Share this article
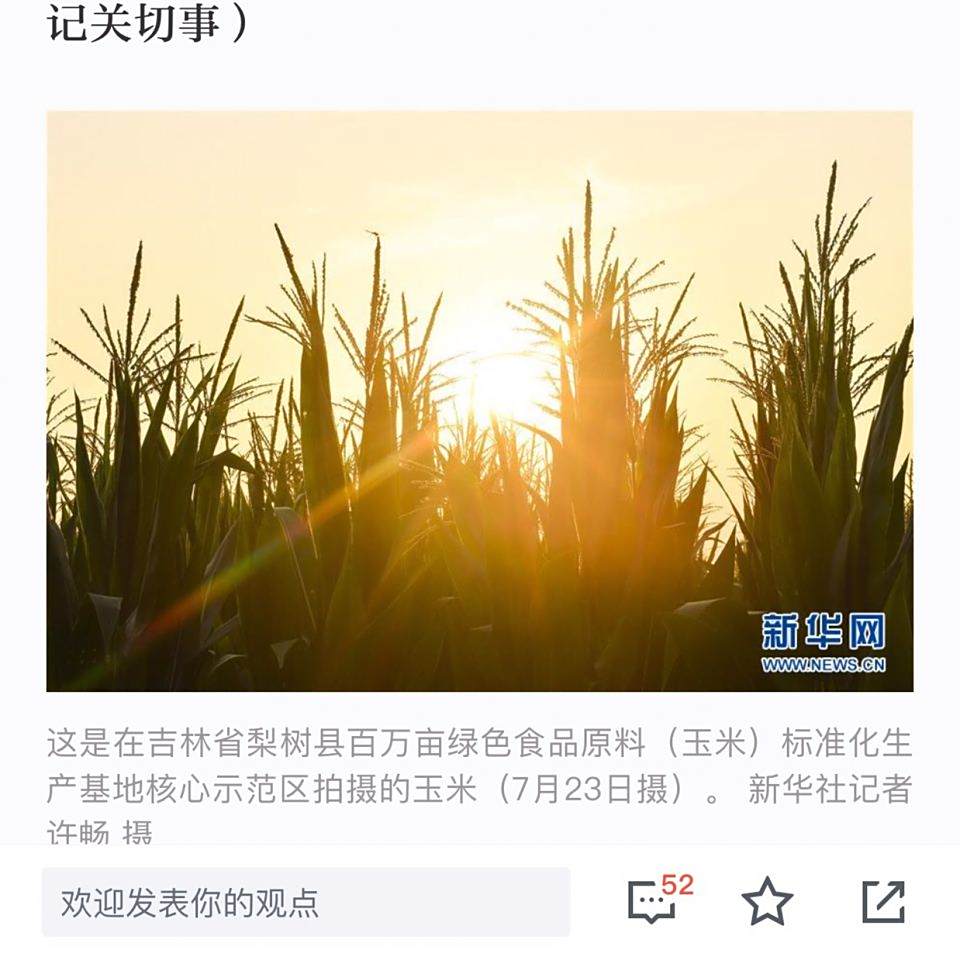 (883, 901)
